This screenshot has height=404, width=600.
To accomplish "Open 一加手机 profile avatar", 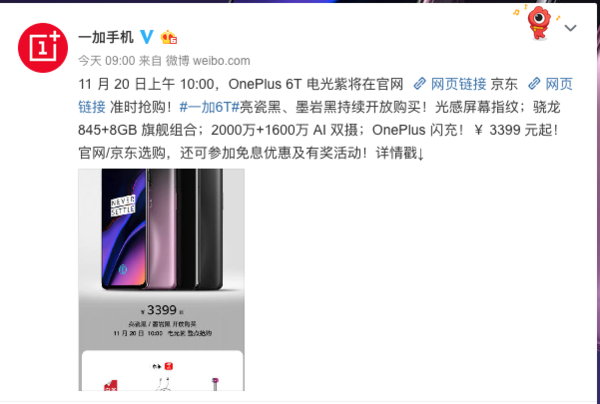I will tap(42, 45).
